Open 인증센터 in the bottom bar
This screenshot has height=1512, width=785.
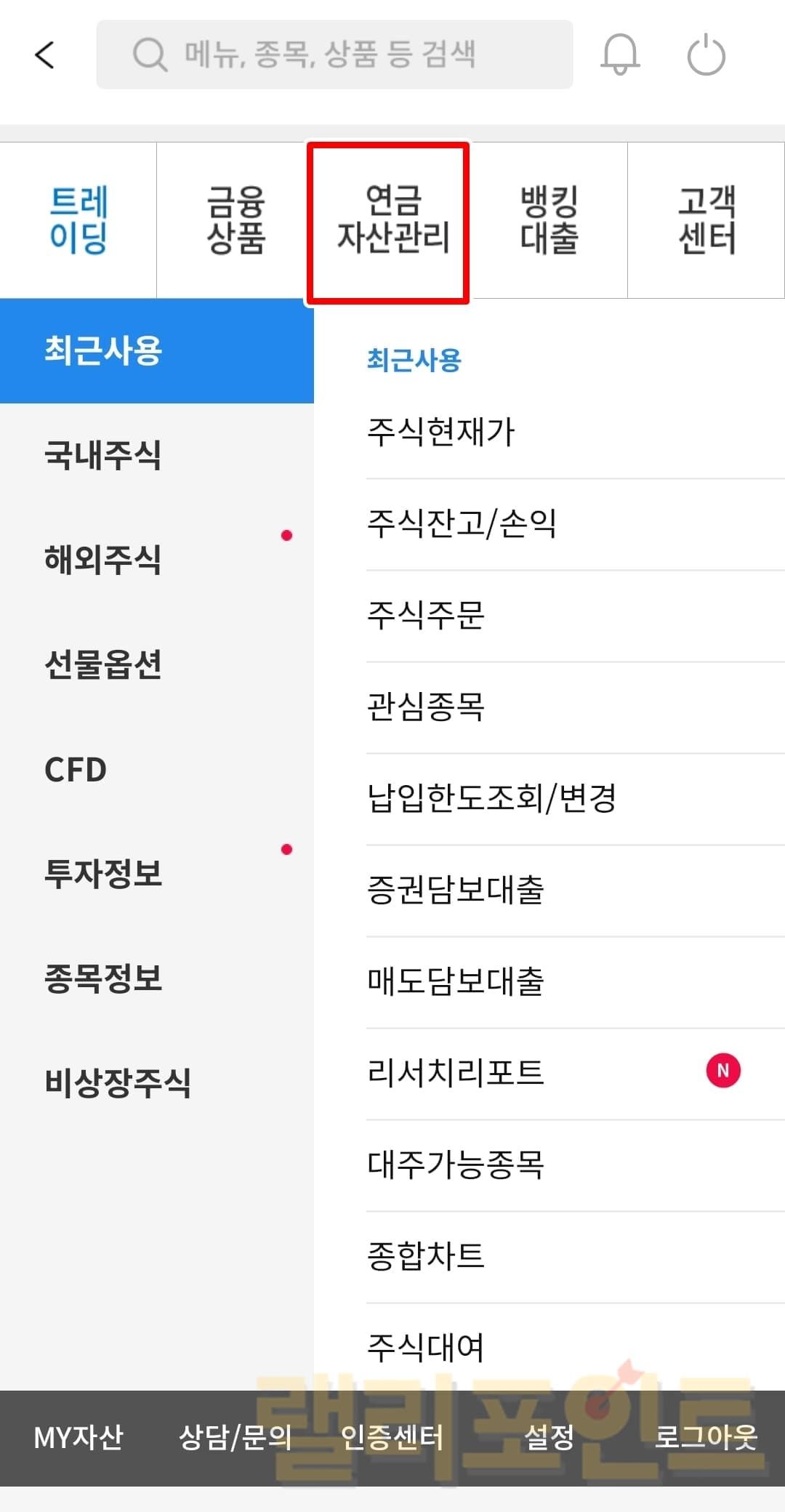(x=392, y=1437)
